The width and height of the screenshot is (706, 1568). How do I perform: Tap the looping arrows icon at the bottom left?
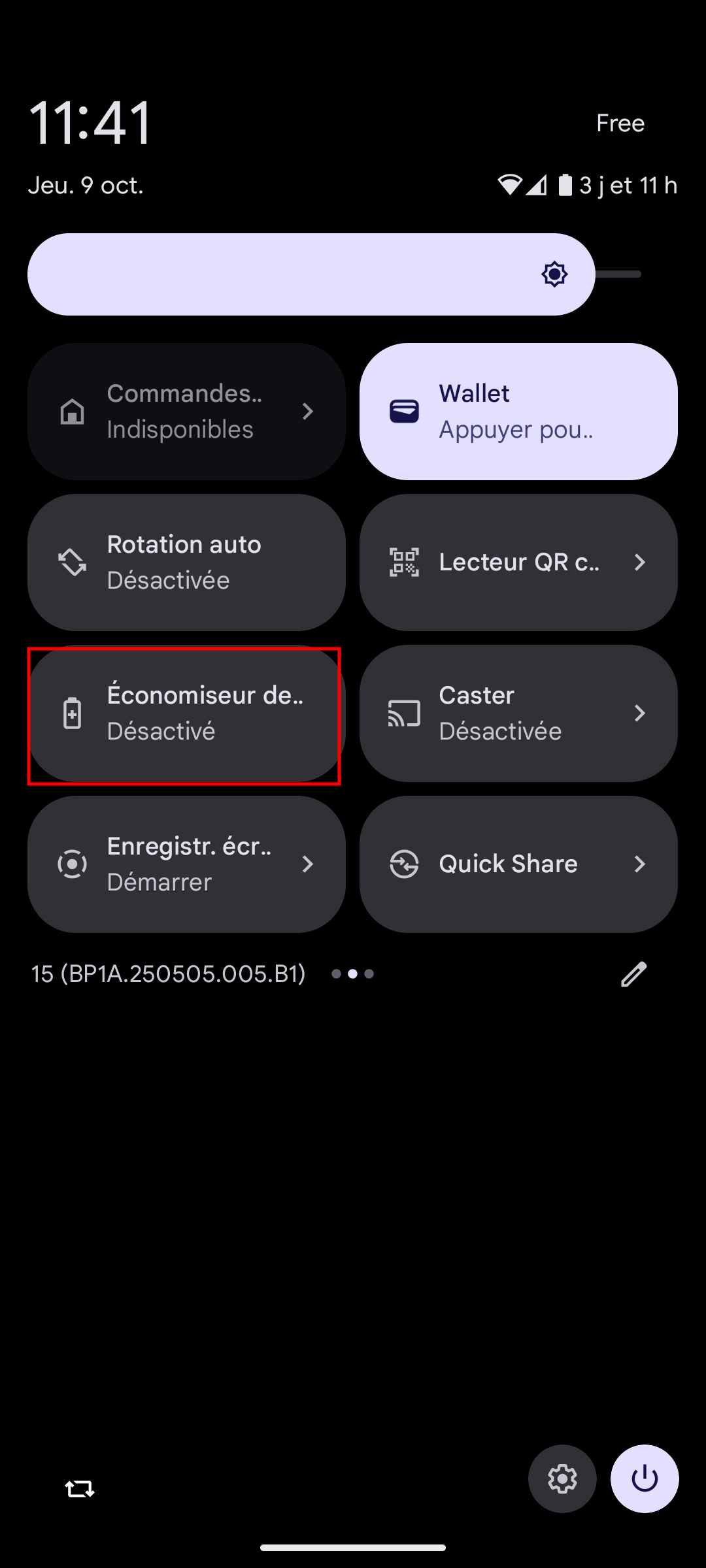point(80,1489)
